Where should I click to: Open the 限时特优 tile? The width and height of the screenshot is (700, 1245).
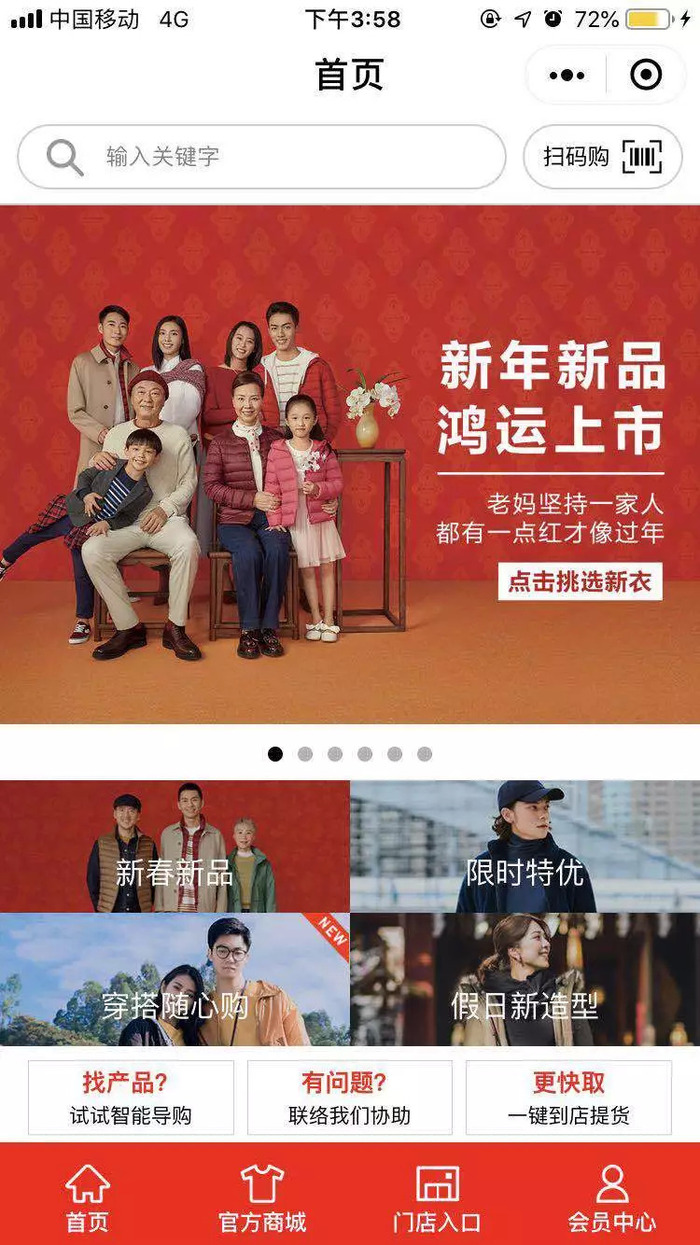[x=525, y=846]
